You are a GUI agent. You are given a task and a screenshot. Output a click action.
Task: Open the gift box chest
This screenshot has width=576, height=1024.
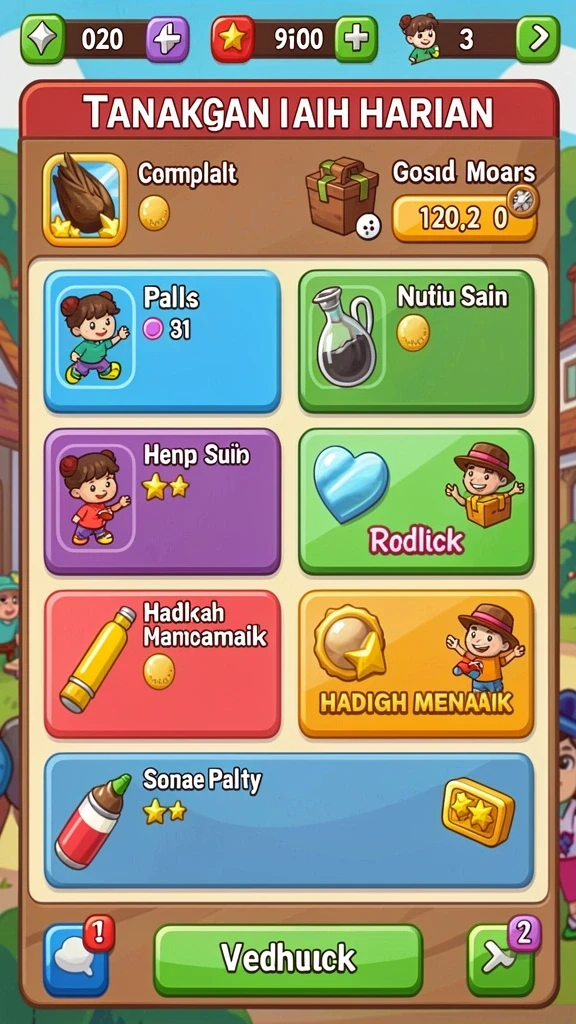(x=342, y=195)
